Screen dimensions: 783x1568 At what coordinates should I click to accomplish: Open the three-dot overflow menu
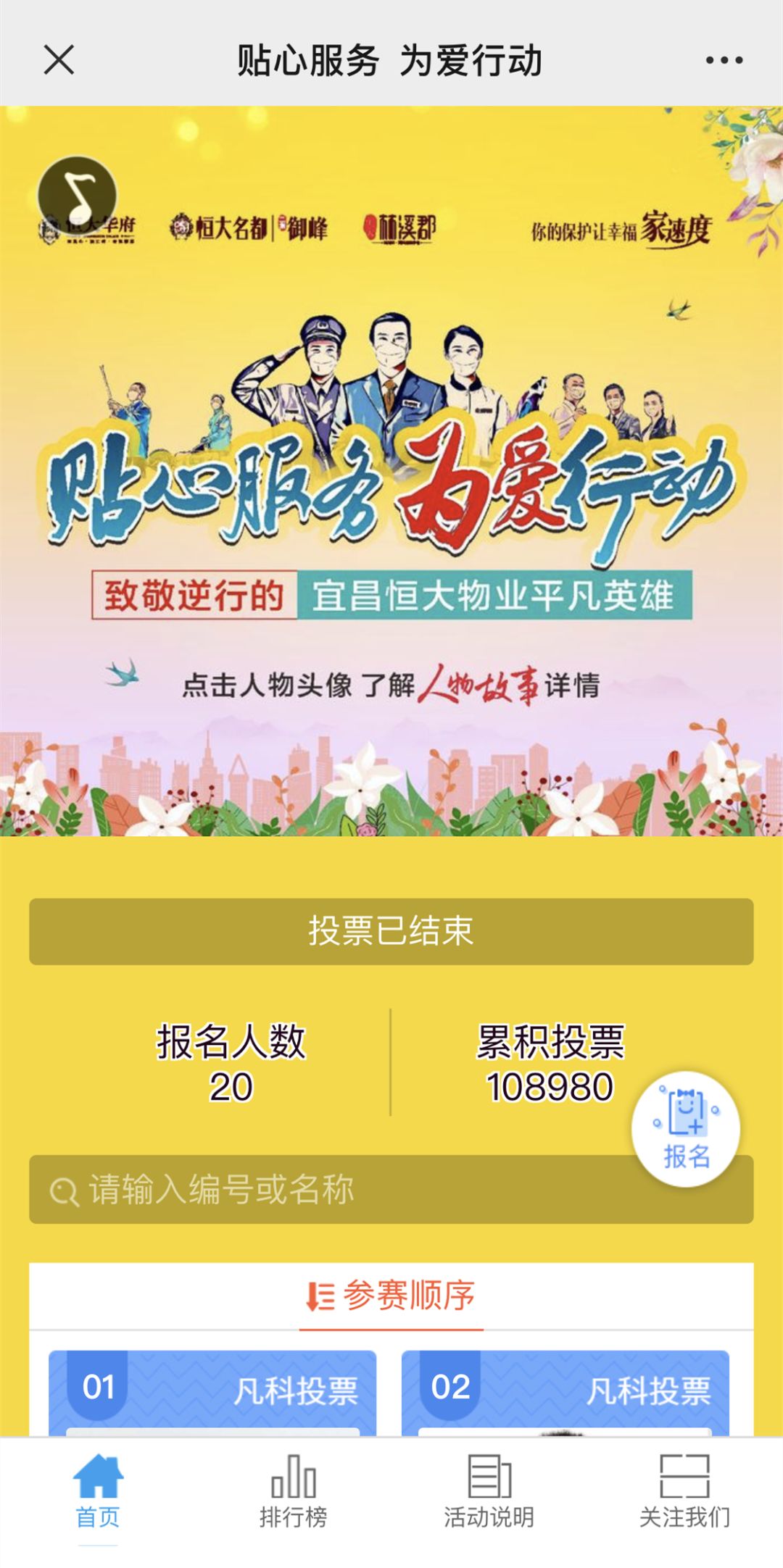coord(724,60)
